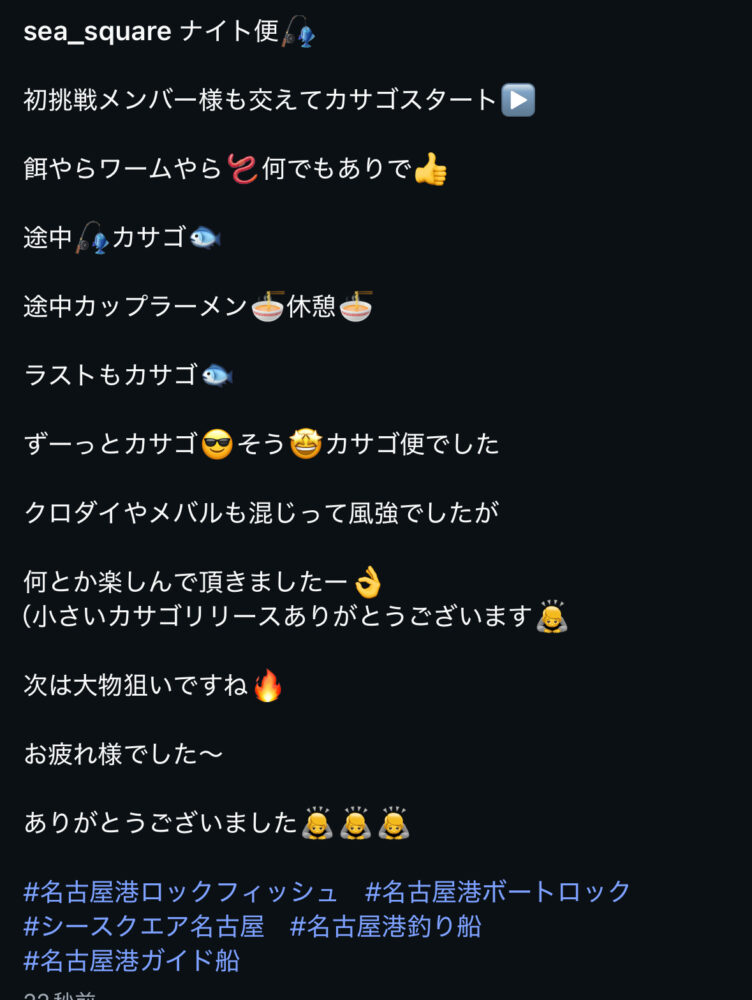Open the sea_square profile username
The image size is (752, 1000).
click(x=97, y=31)
